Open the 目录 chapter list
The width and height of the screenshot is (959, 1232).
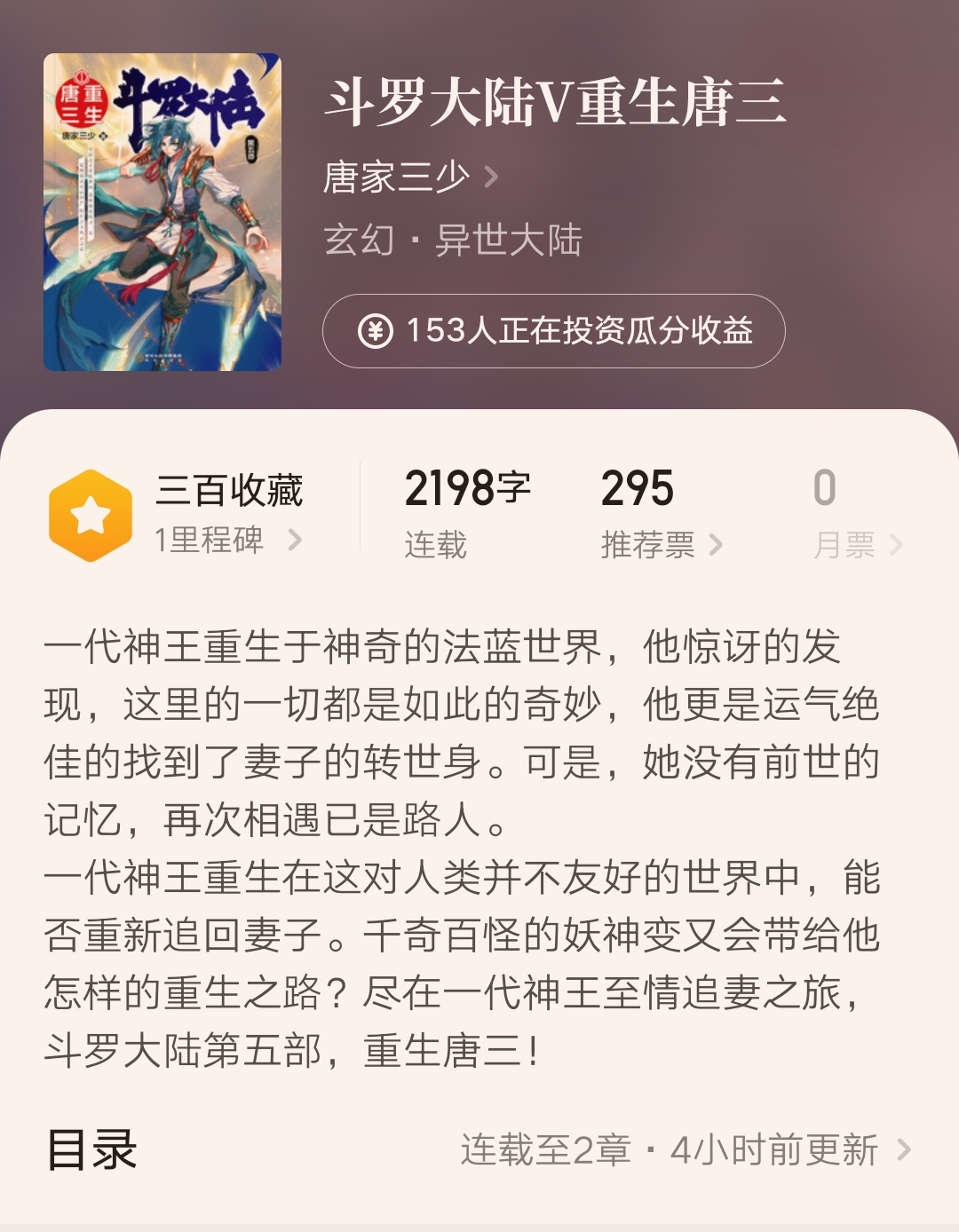[479, 1150]
